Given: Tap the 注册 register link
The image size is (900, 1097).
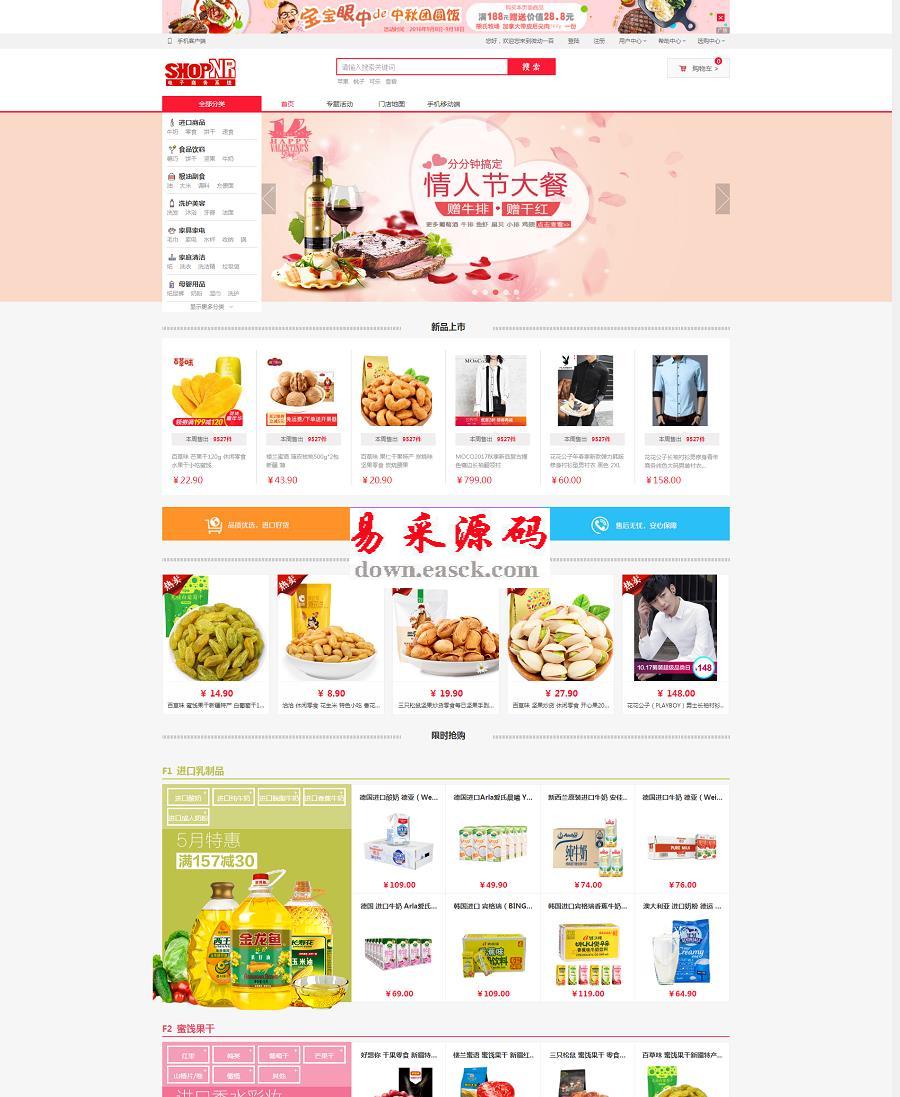Looking at the screenshot, I should [599, 41].
